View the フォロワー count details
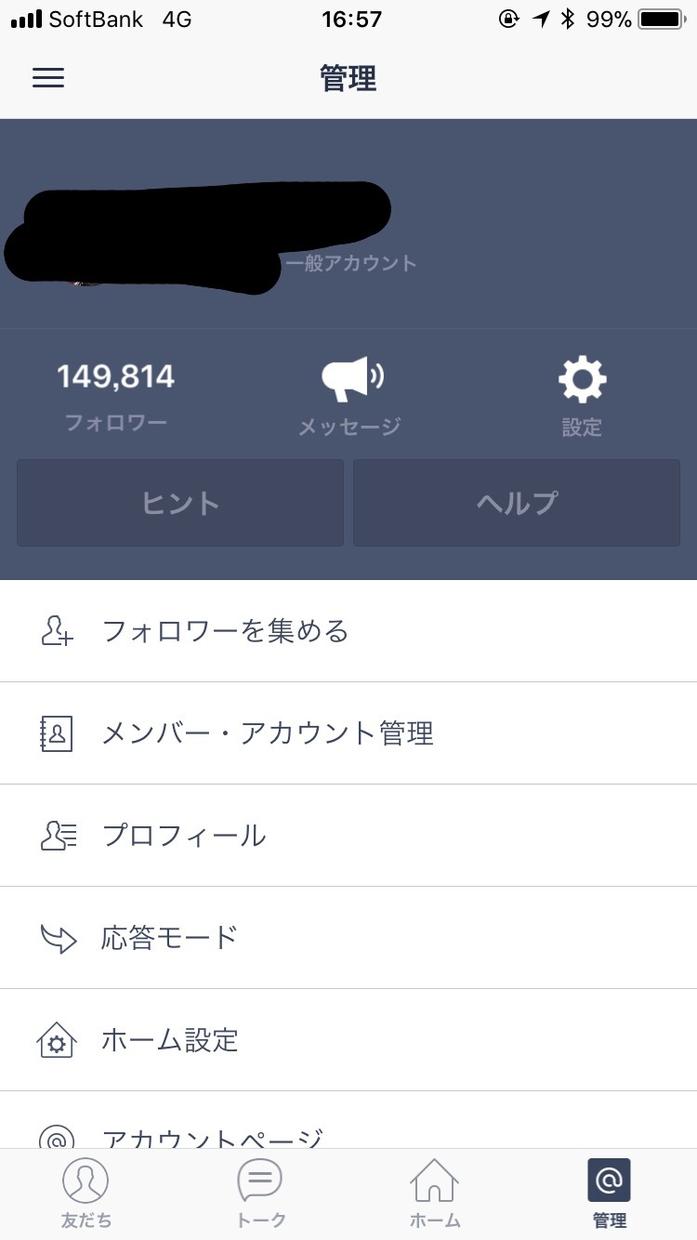This screenshot has height=1240, width=697. [x=116, y=395]
